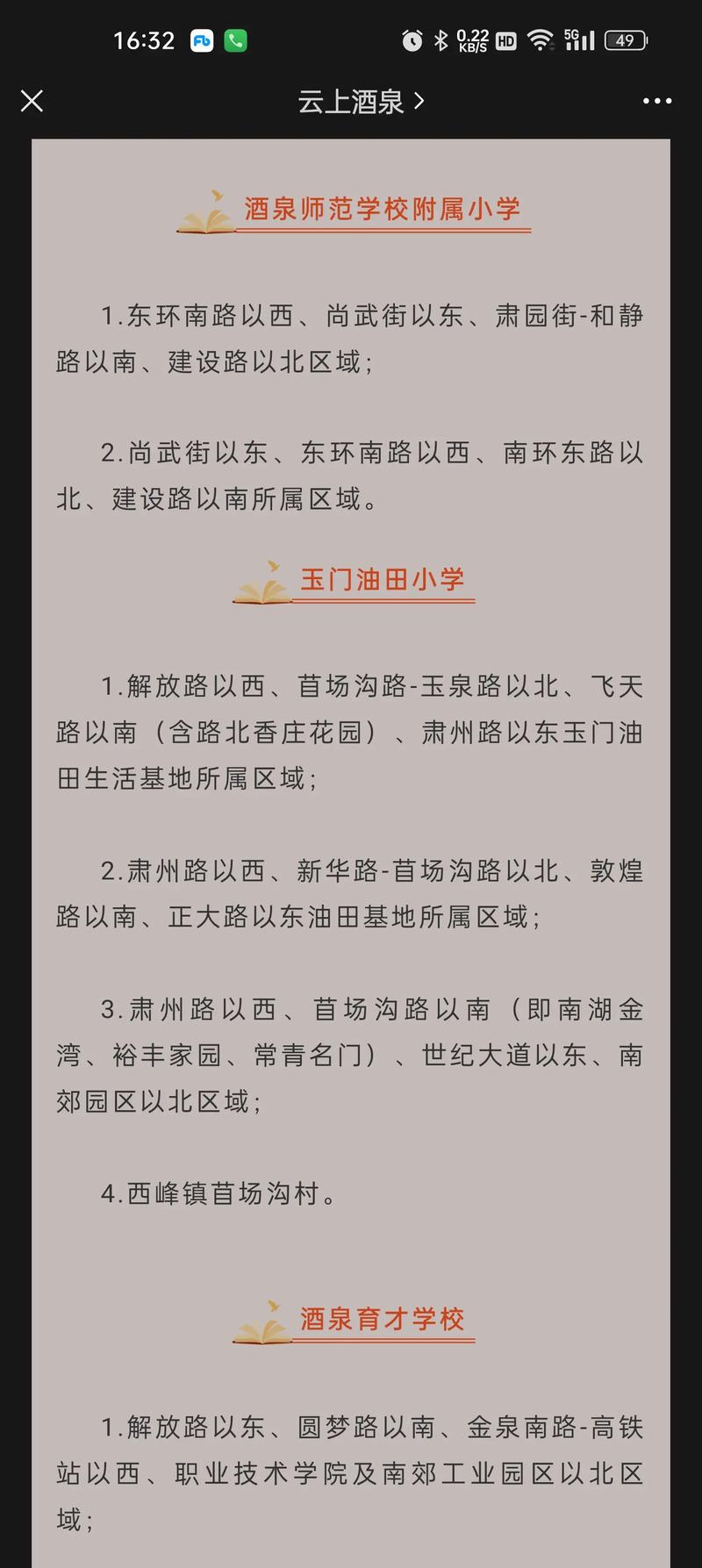Open the more options menu

(656, 101)
